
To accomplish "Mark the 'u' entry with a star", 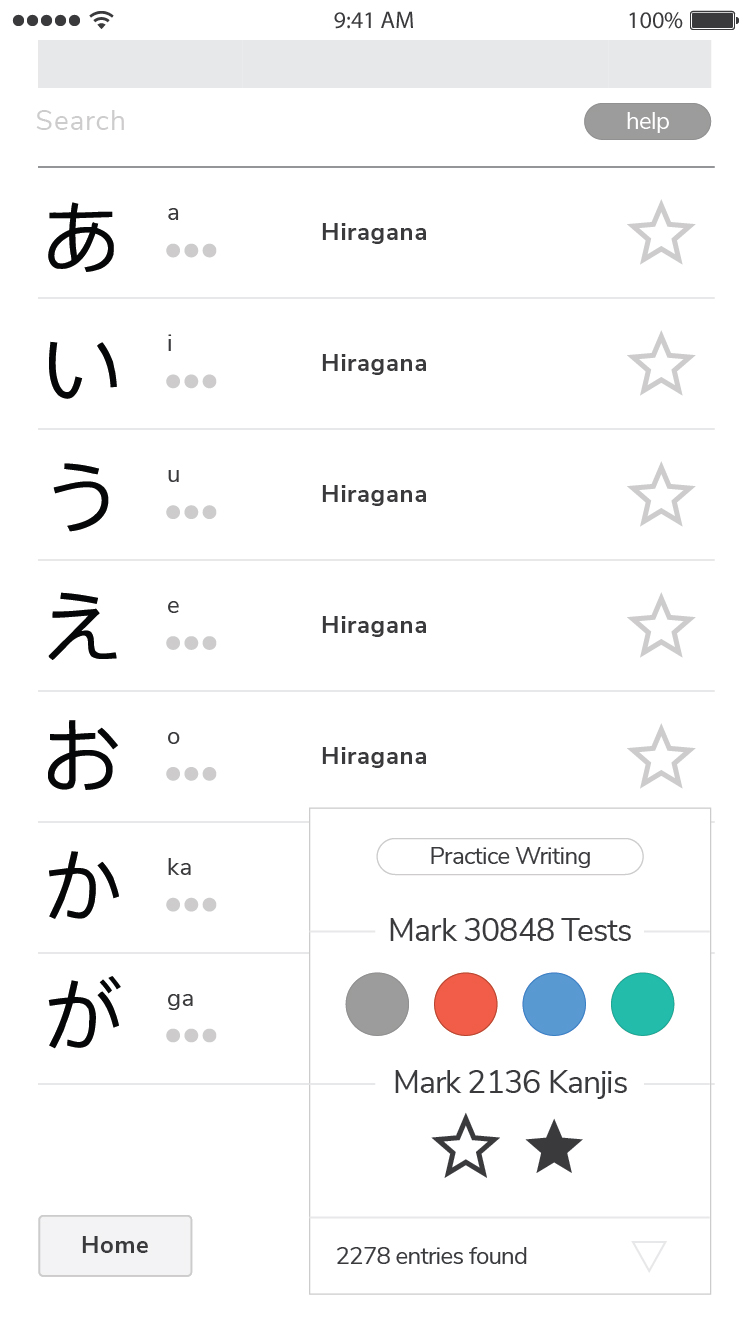I will coord(660,495).
